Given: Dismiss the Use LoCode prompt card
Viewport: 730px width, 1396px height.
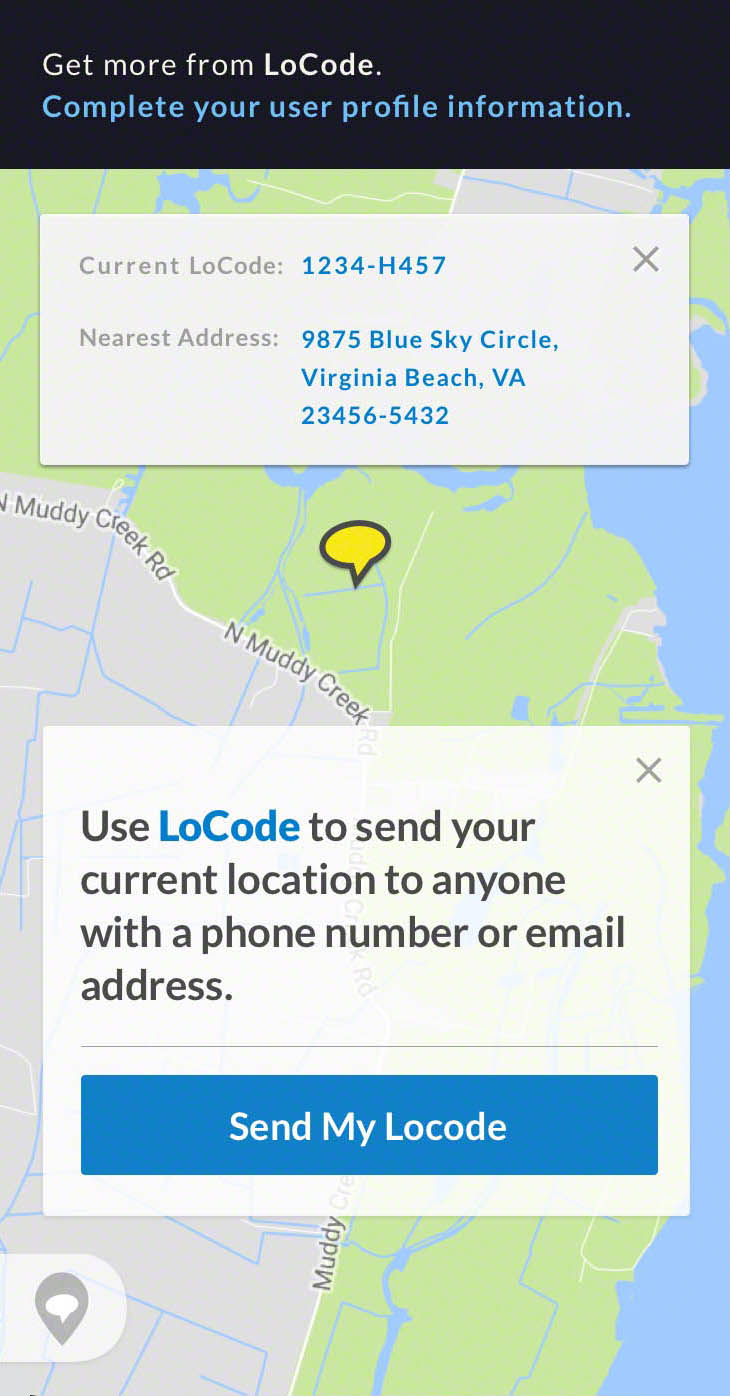Looking at the screenshot, I should pos(649,770).
